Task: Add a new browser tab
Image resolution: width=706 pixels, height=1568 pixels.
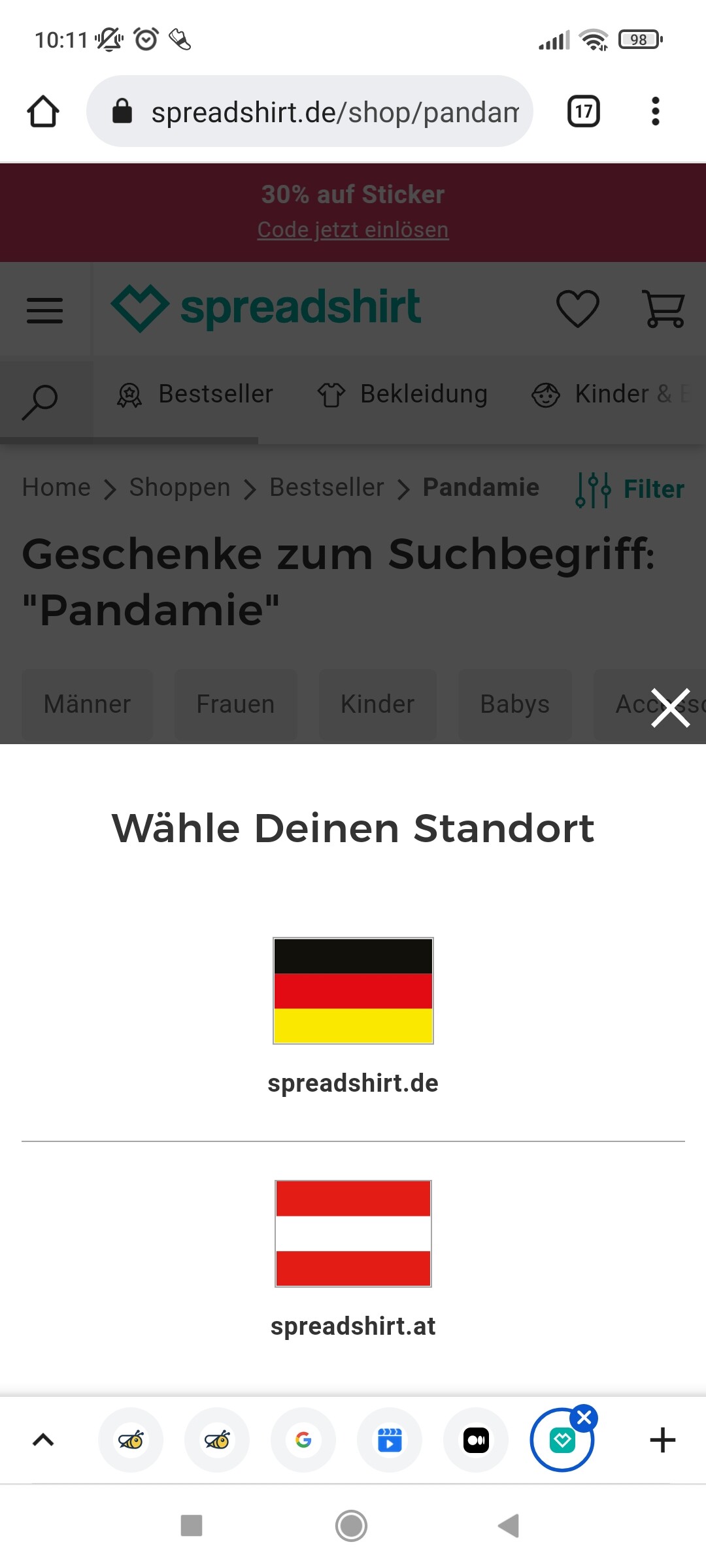Action: pyautogui.click(x=662, y=1440)
